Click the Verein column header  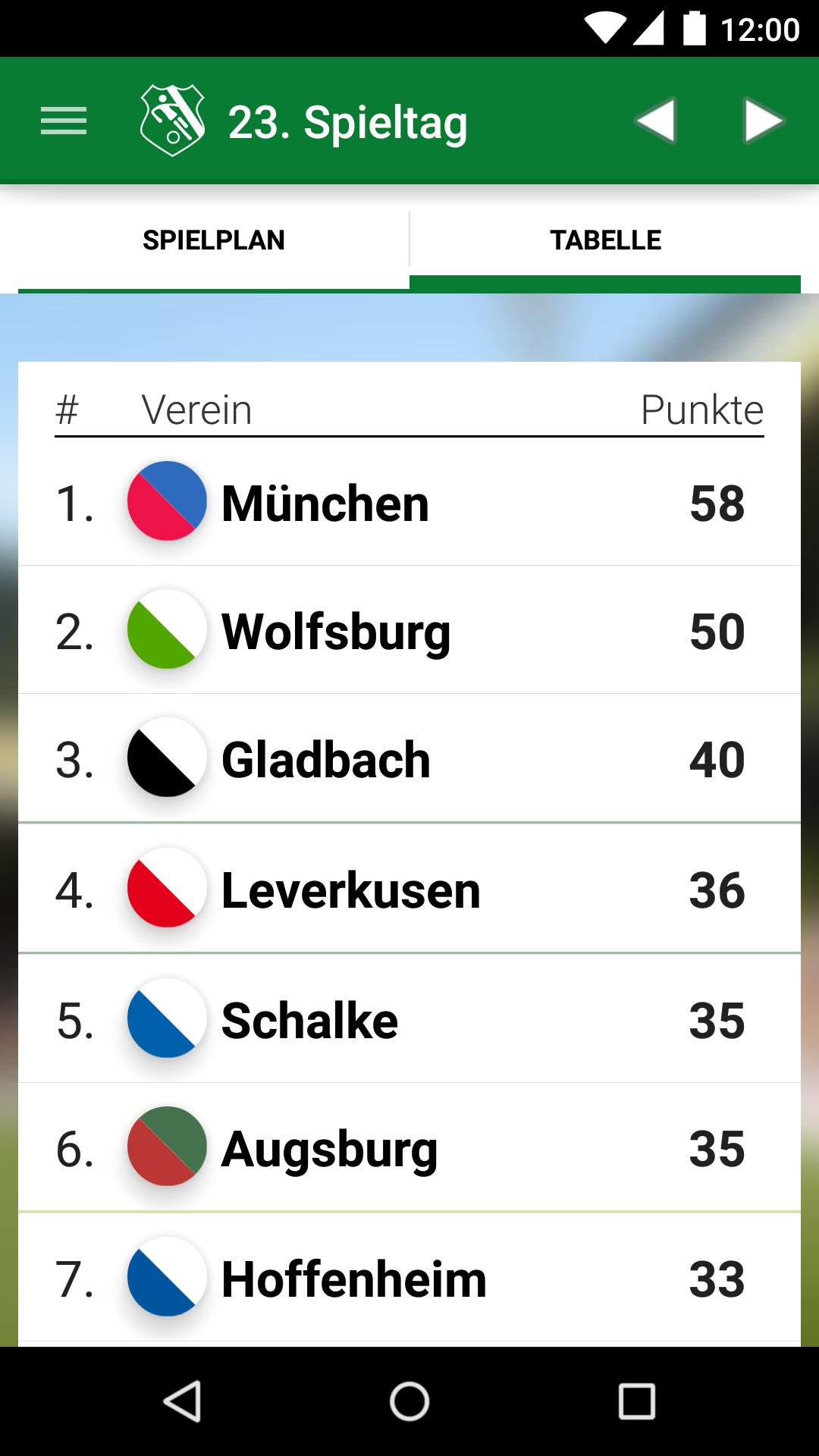click(198, 409)
